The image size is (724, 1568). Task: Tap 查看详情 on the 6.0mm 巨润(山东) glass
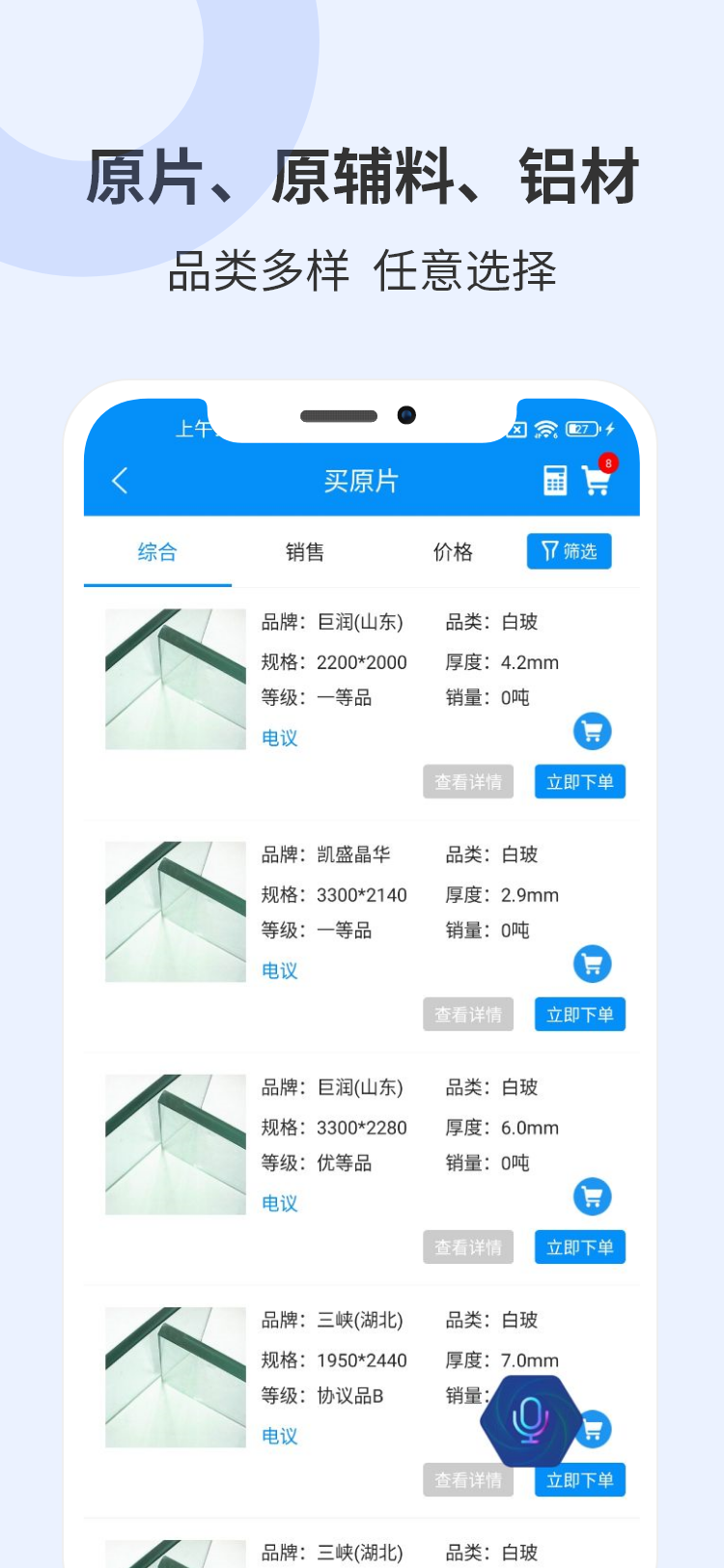[x=468, y=1246]
